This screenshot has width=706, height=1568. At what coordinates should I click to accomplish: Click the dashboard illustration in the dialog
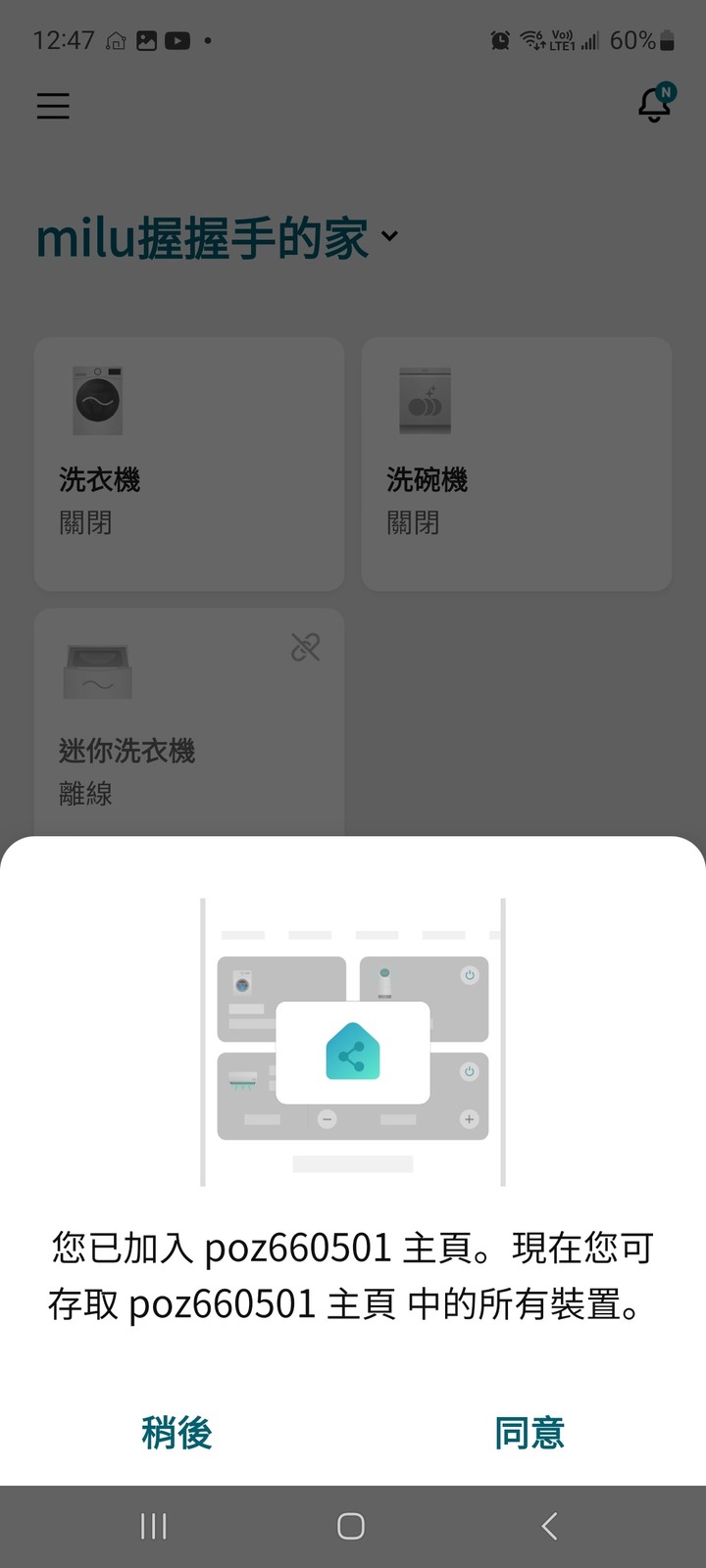(x=352, y=1039)
